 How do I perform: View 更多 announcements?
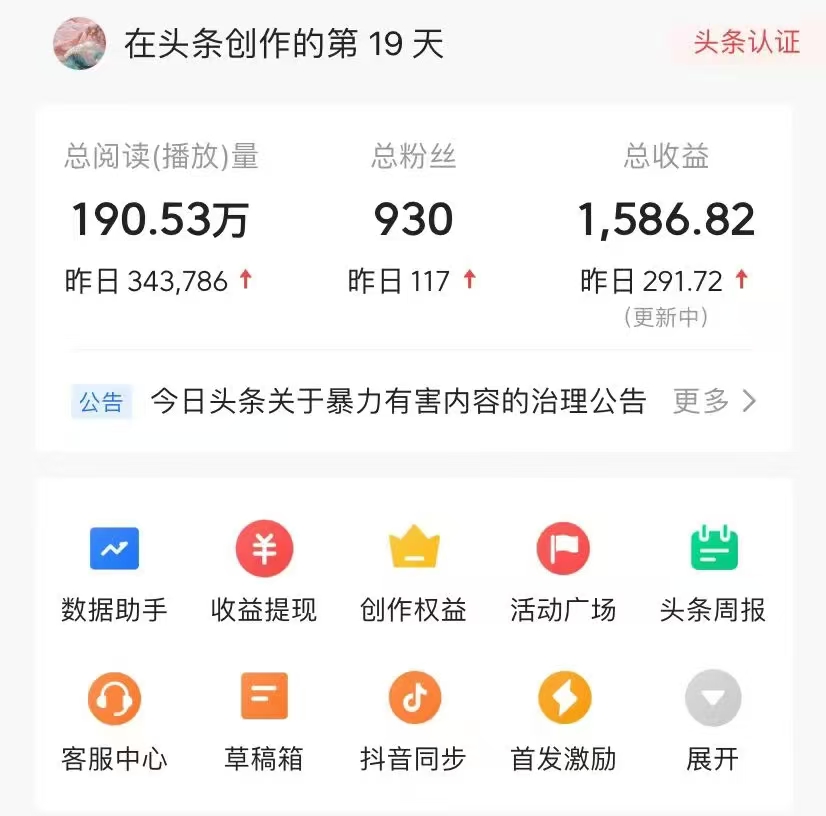(x=714, y=401)
